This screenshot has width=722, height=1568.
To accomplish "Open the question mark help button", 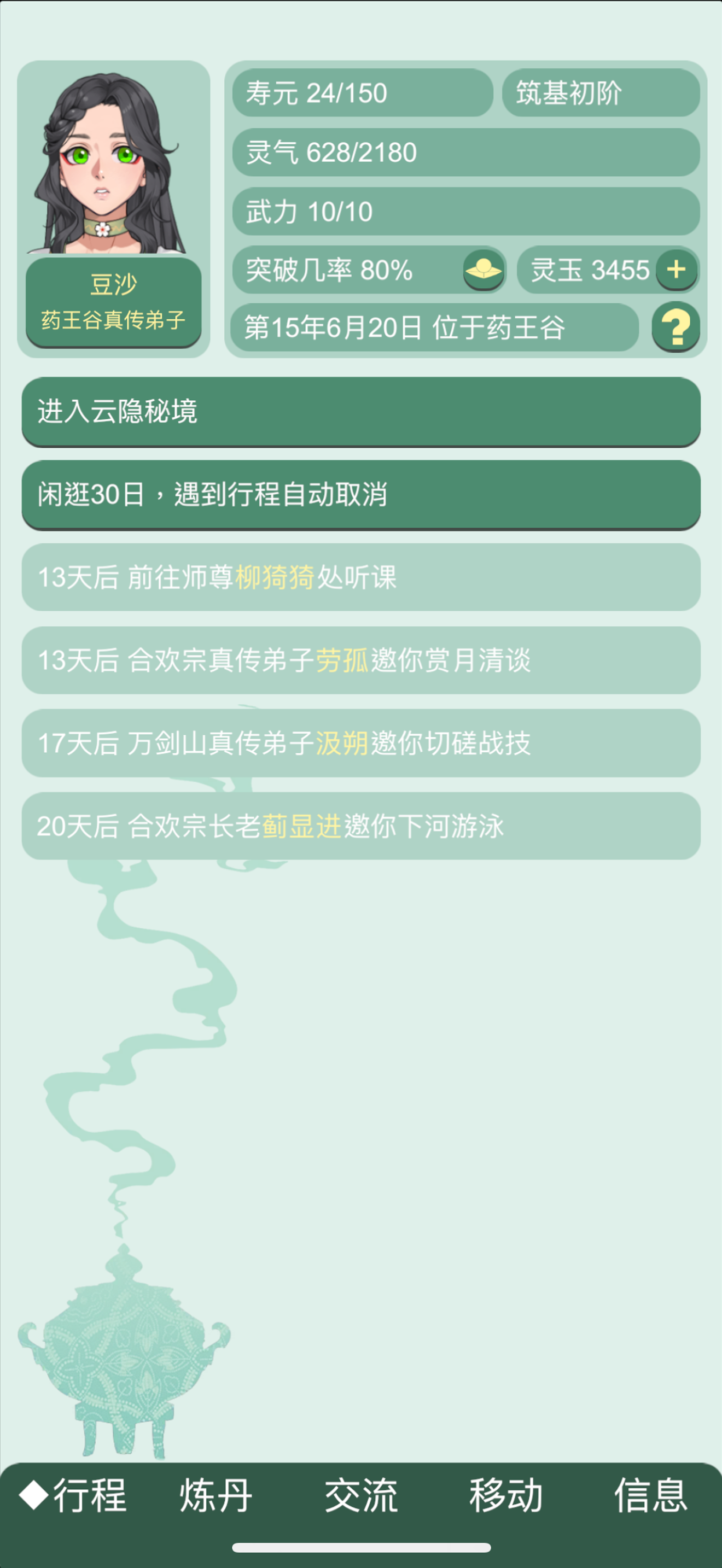I will (675, 327).
